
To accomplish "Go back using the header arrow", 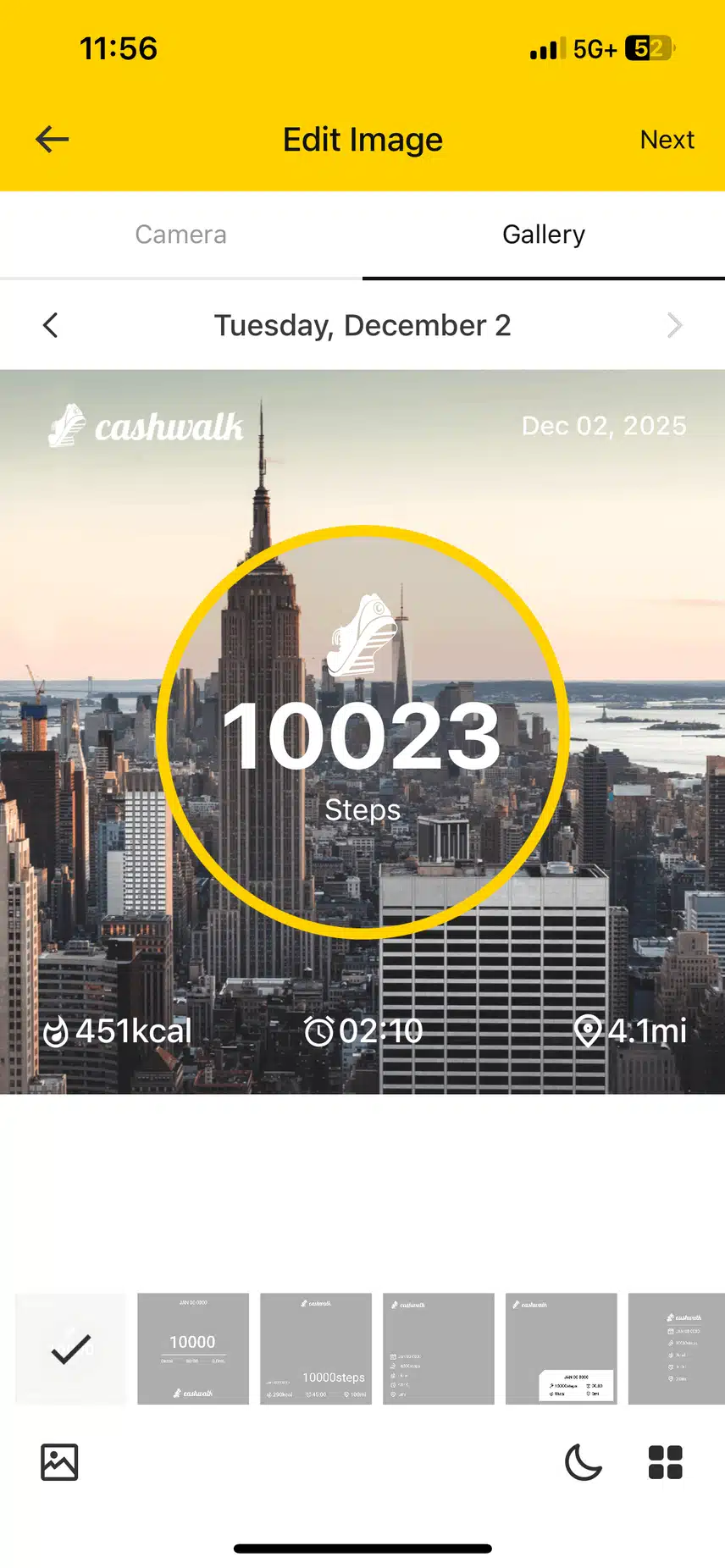I will coord(52,140).
